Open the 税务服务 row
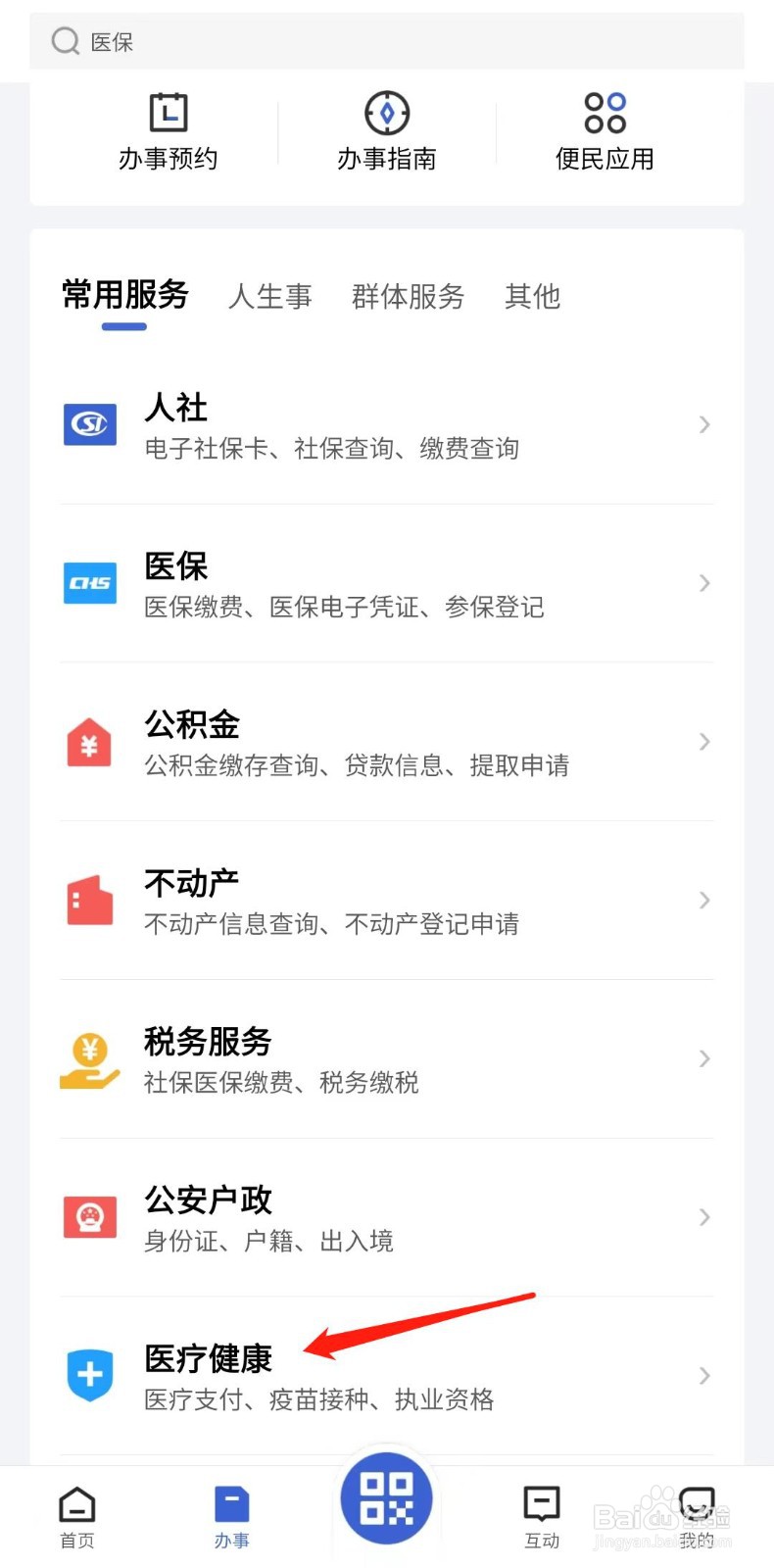The height and width of the screenshot is (1568, 774). (387, 1059)
